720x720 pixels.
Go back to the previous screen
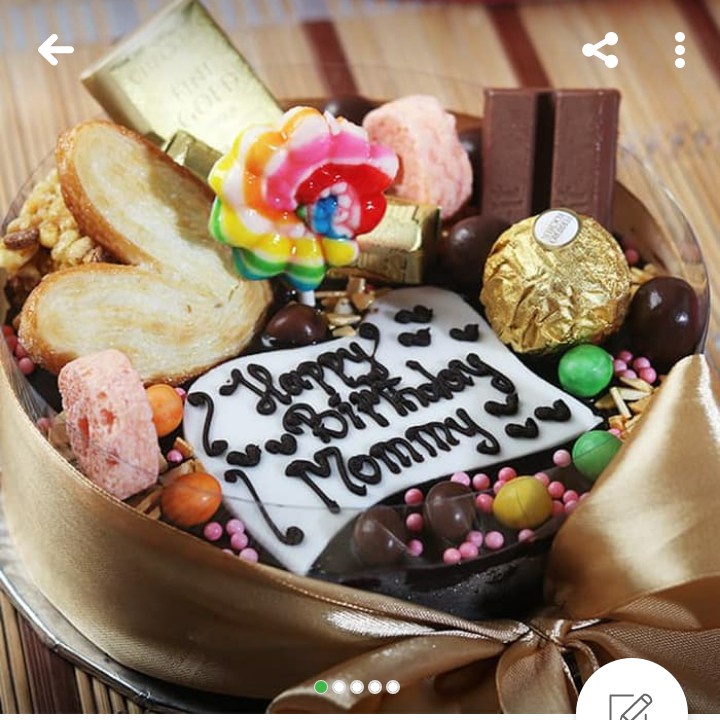click(55, 49)
